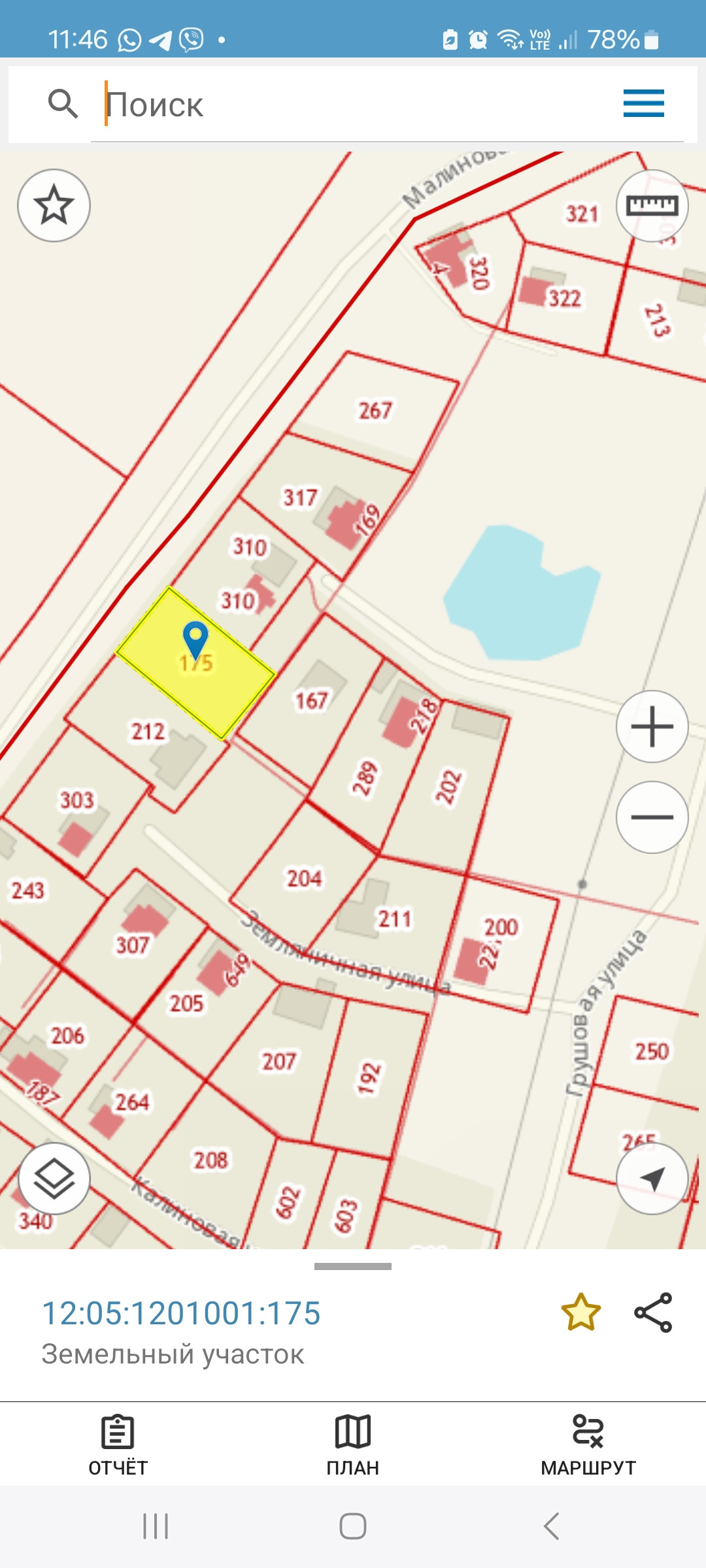The height and width of the screenshot is (1568, 706).
Task: Open recent apps from the navigation bar
Action: 156,1527
